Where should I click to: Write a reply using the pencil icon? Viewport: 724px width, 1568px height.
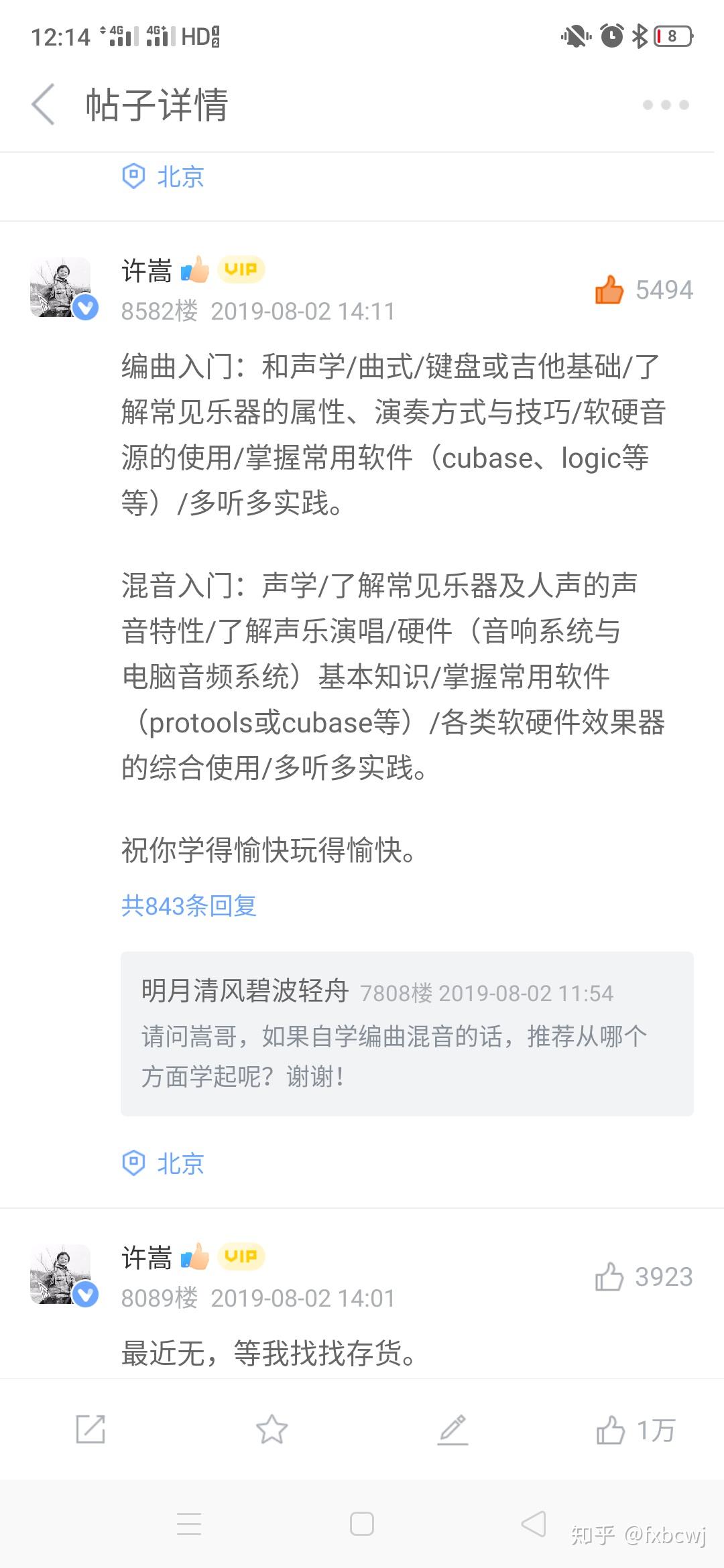tap(453, 1429)
